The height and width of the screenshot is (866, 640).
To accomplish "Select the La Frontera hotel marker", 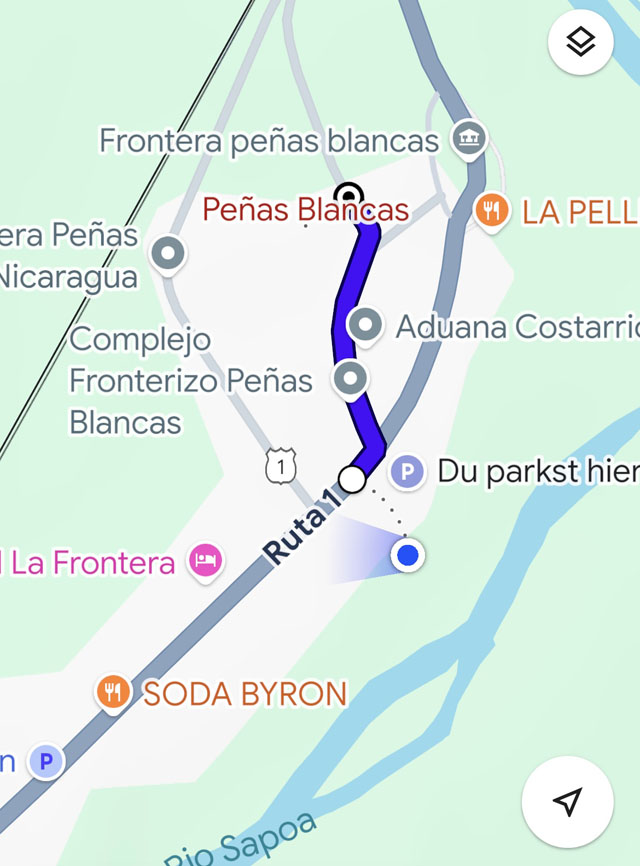I will [x=205, y=562].
